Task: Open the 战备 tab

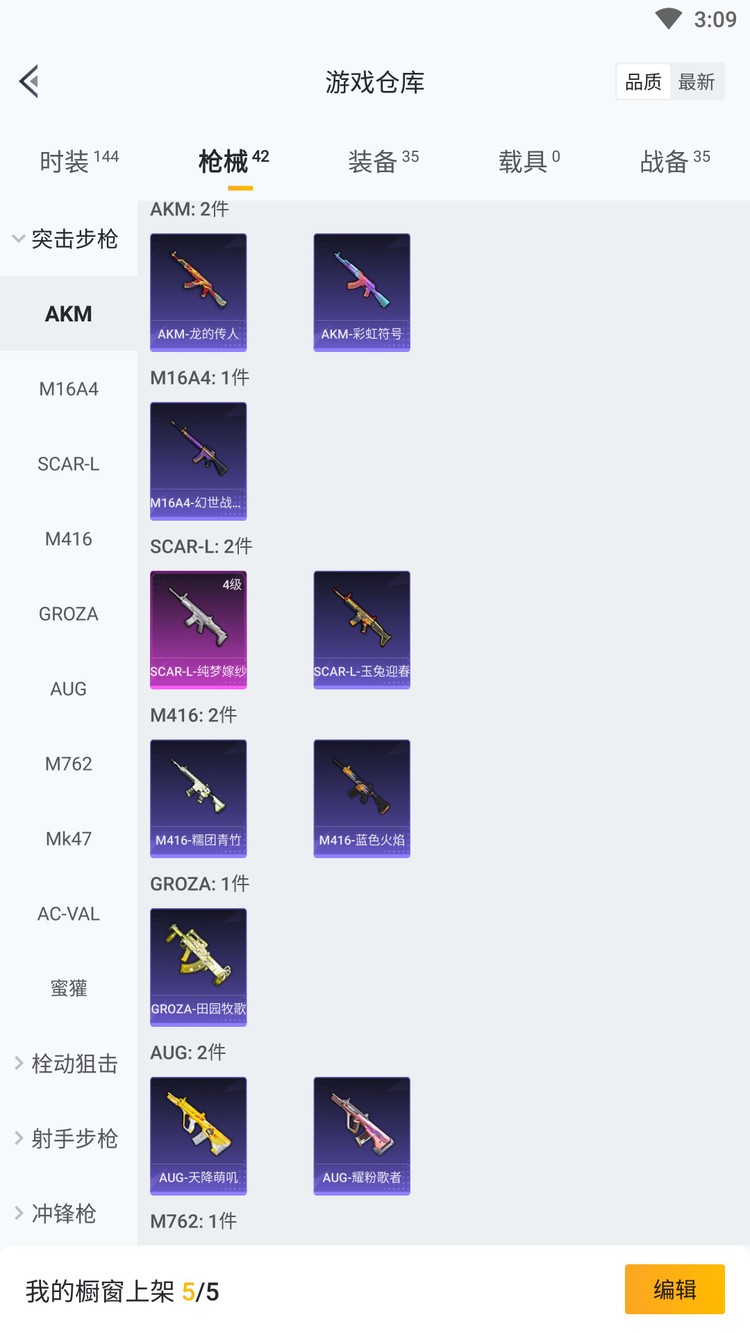Action: point(674,161)
